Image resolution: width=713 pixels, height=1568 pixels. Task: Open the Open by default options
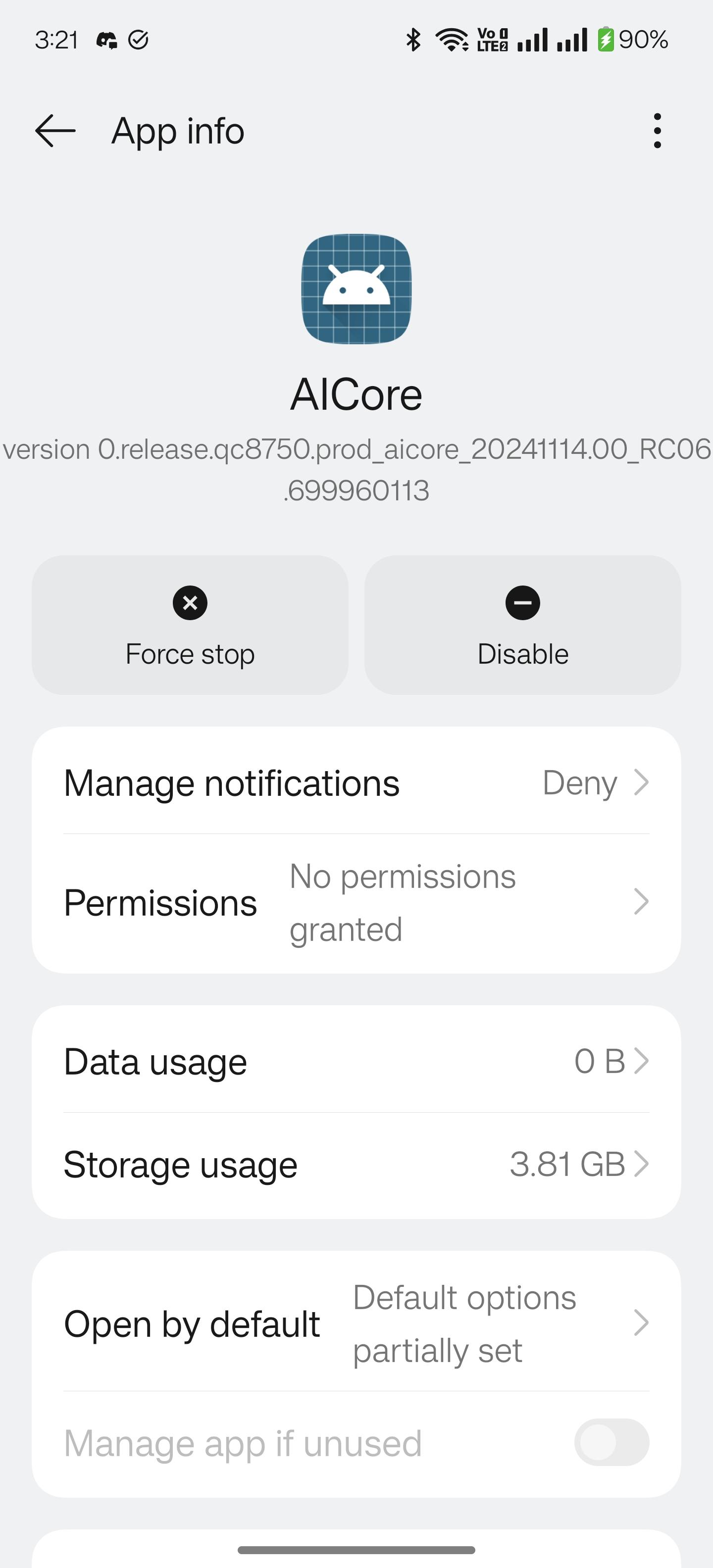coord(356,1324)
